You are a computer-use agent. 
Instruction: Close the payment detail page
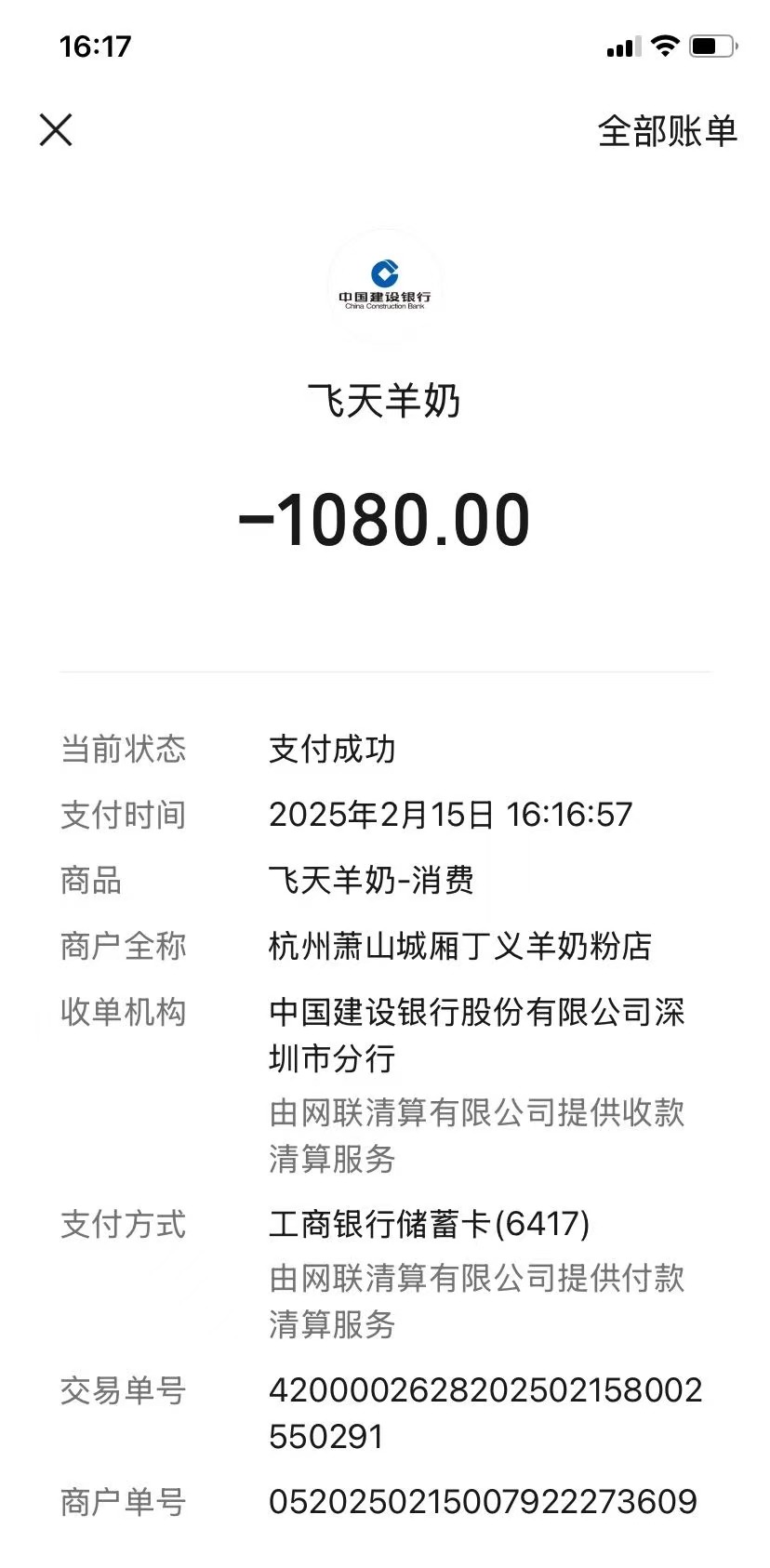pos(56,130)
